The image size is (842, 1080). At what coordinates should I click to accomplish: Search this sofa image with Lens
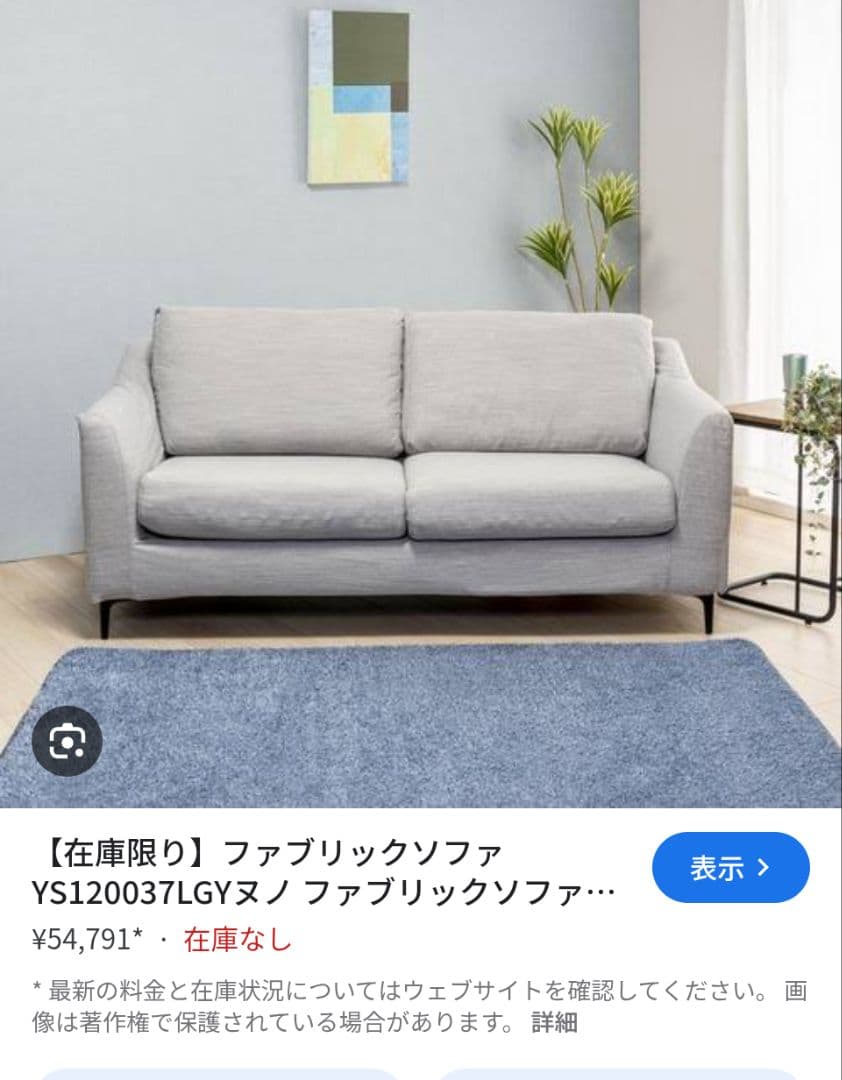[67, 741]
